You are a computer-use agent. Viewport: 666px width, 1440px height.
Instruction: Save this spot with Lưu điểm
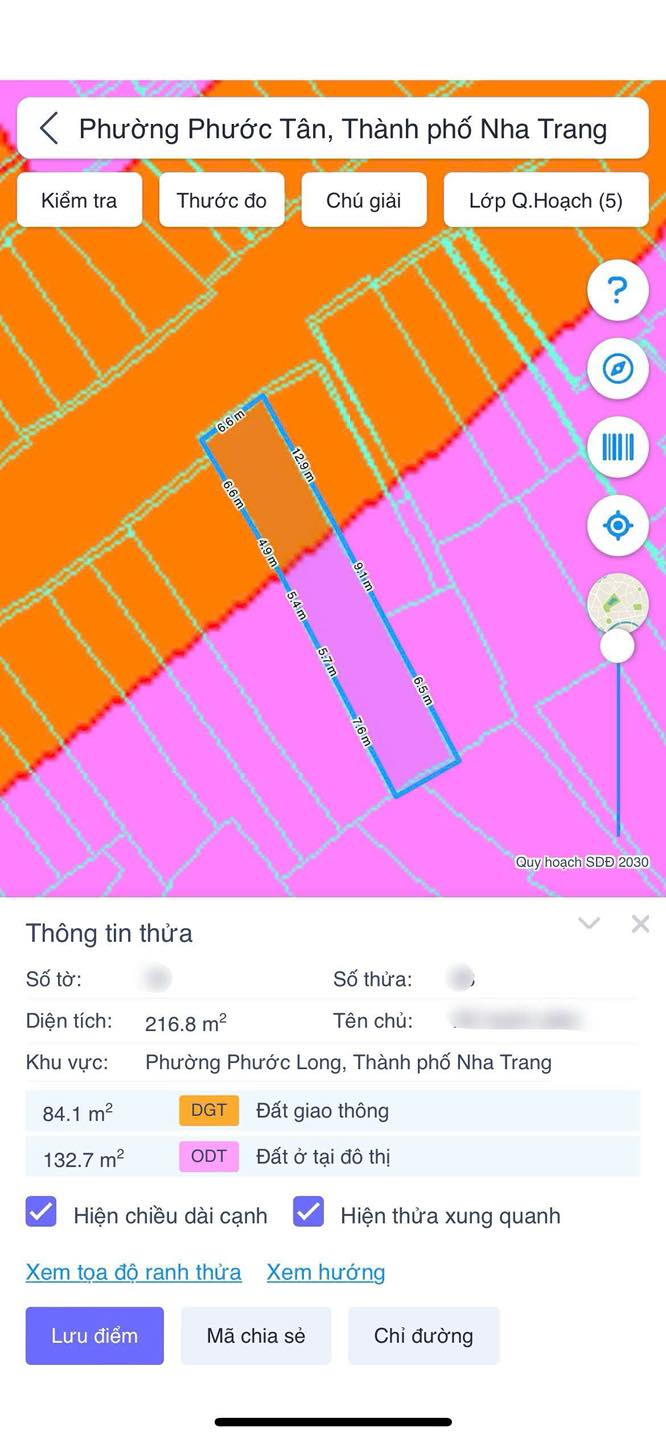95,1336
